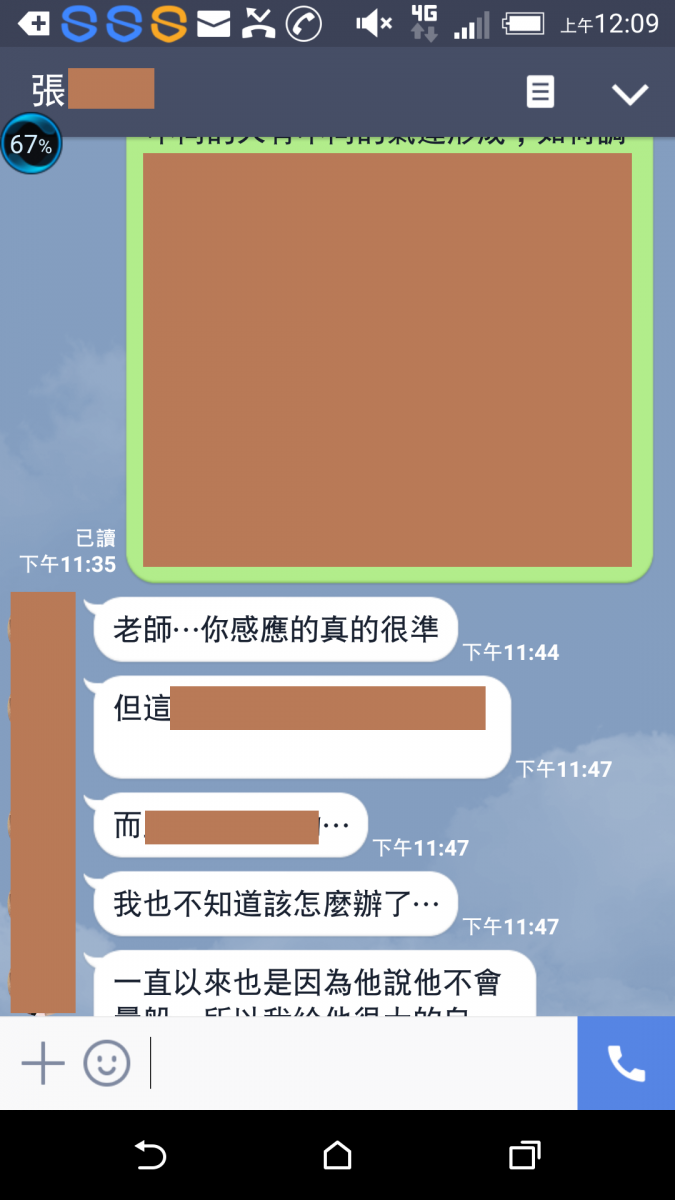The image size is (675, 1200).
Task: Start a voice call with this contact
Action: [x=626, y=1063]
